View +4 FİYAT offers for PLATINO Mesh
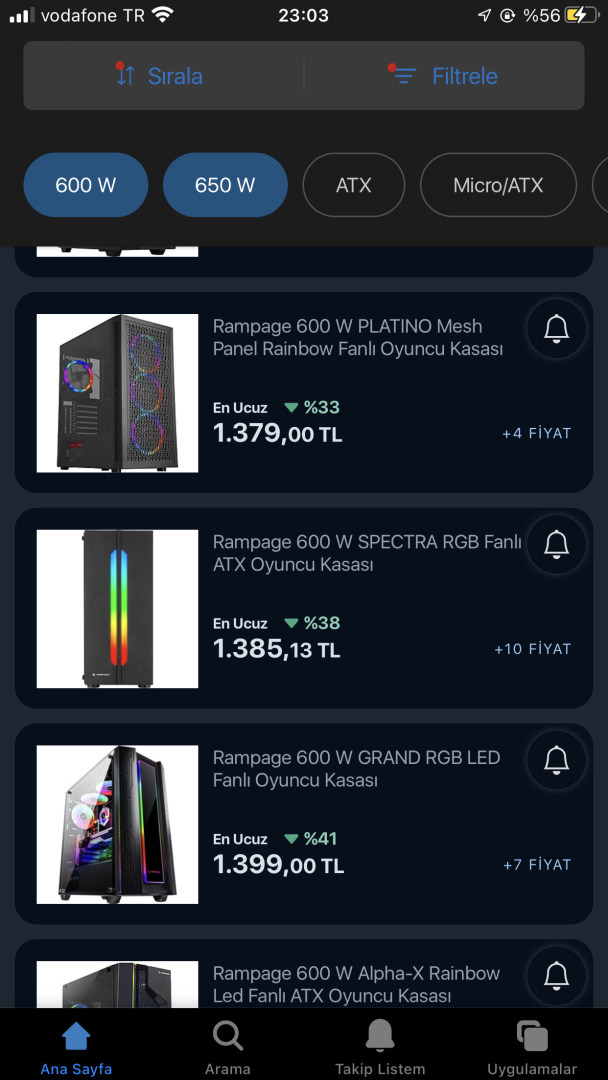This screenshot has height=1080, width=608. click(x=536, y=433)
